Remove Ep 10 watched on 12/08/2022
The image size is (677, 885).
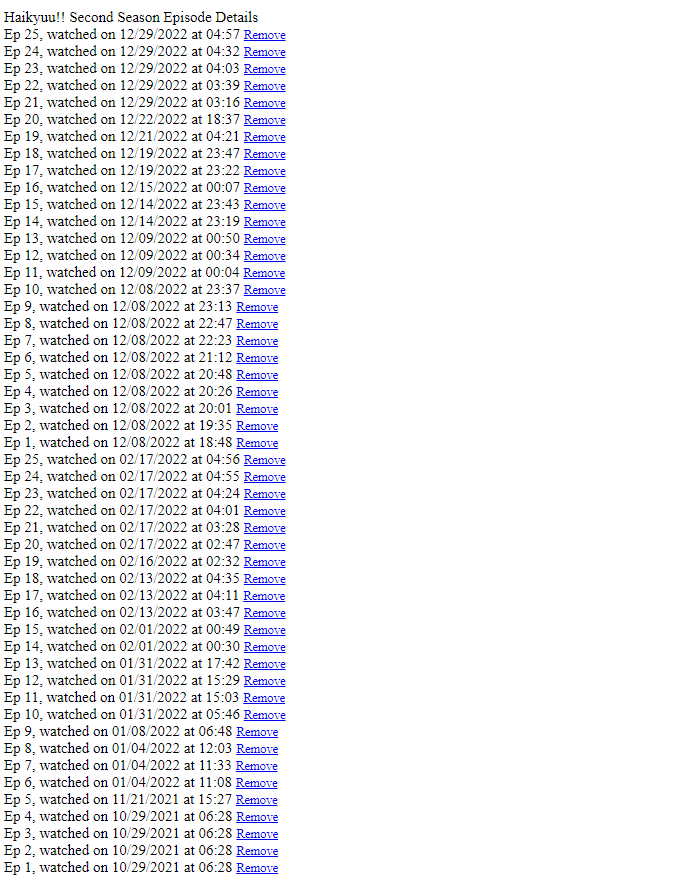[264, 290]
